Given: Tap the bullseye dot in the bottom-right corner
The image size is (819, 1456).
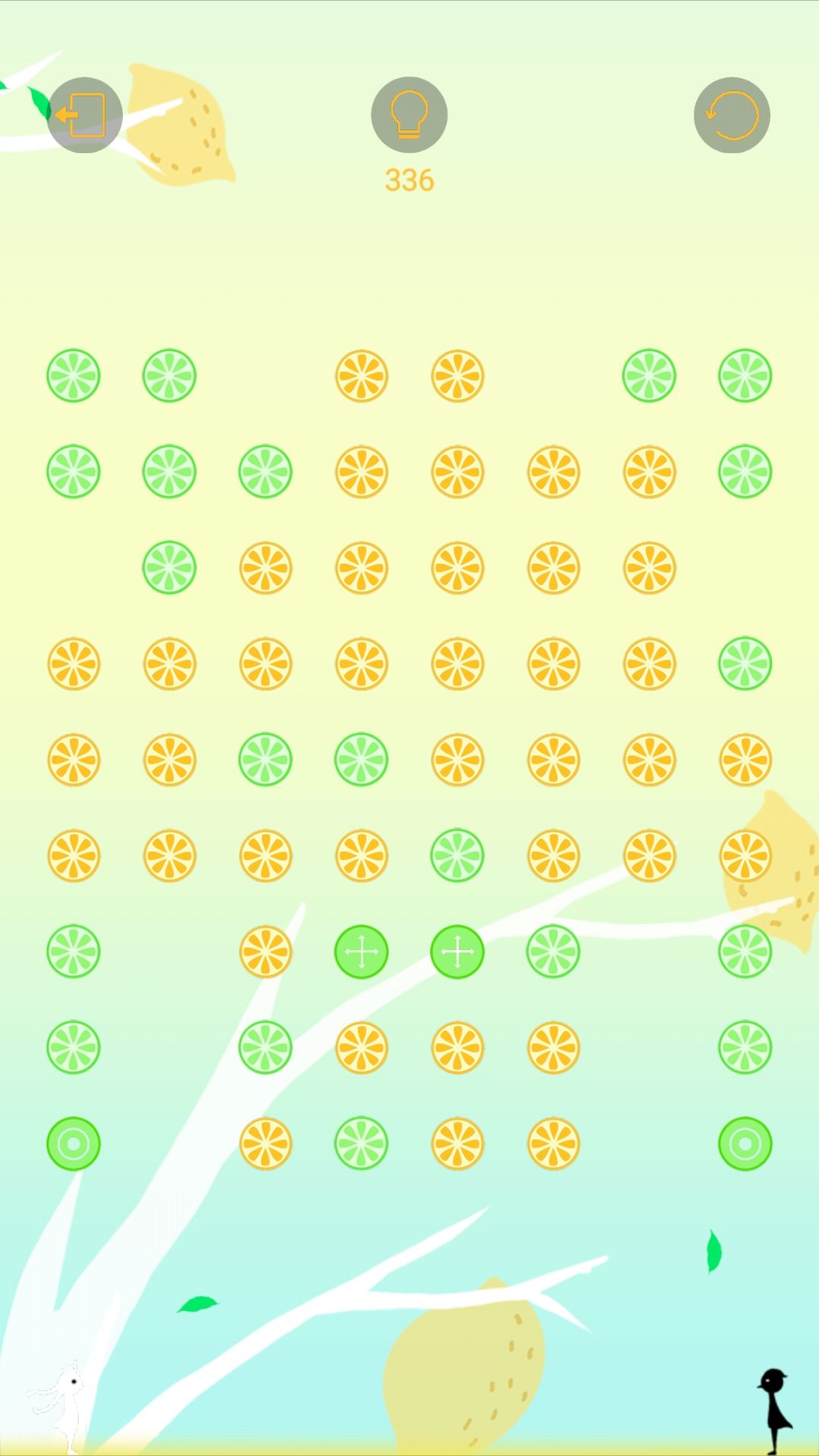Looking at the screenshot, I should 744,1144.
